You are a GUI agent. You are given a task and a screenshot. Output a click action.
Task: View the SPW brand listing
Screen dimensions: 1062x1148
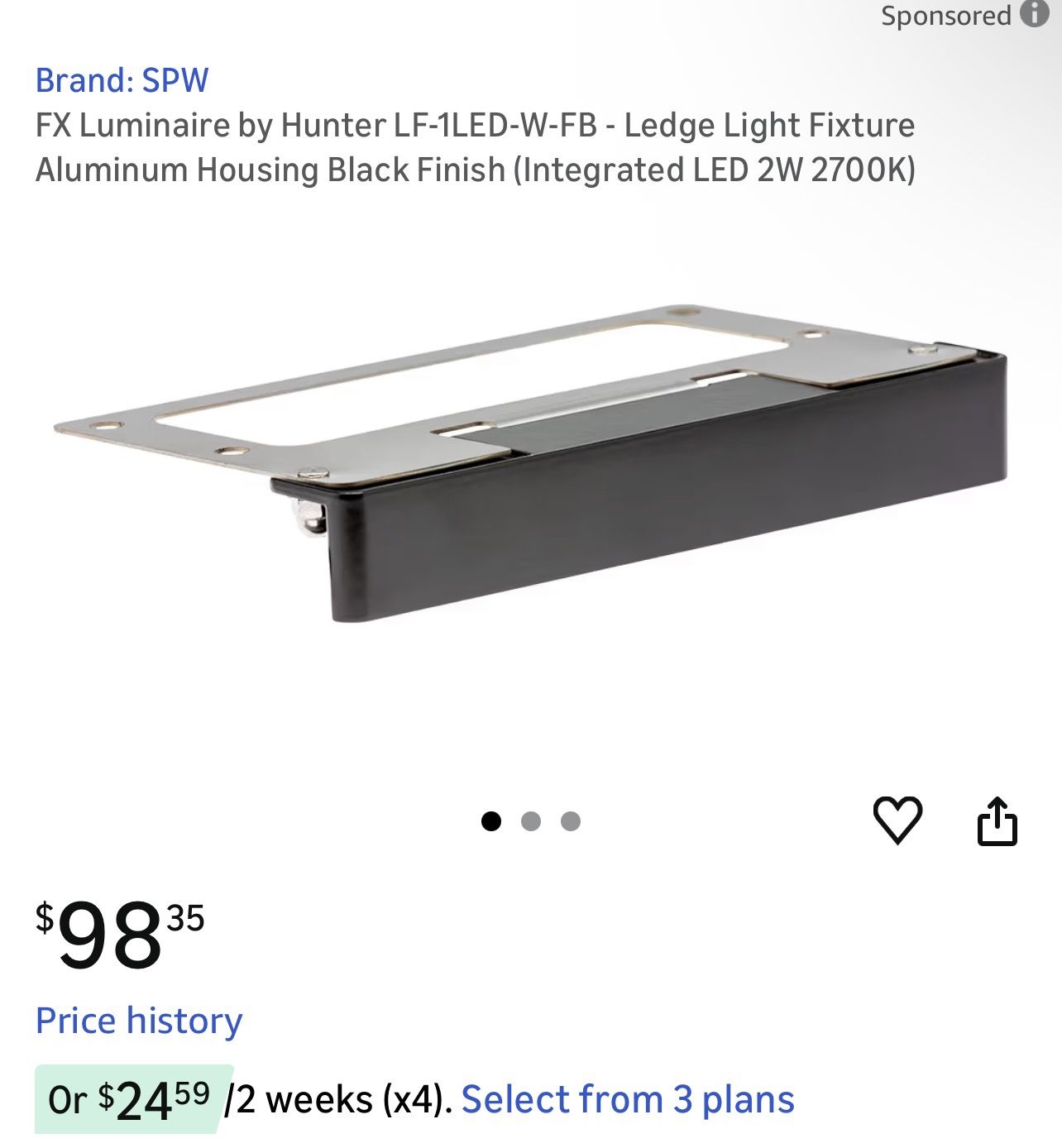coord(122,80)
